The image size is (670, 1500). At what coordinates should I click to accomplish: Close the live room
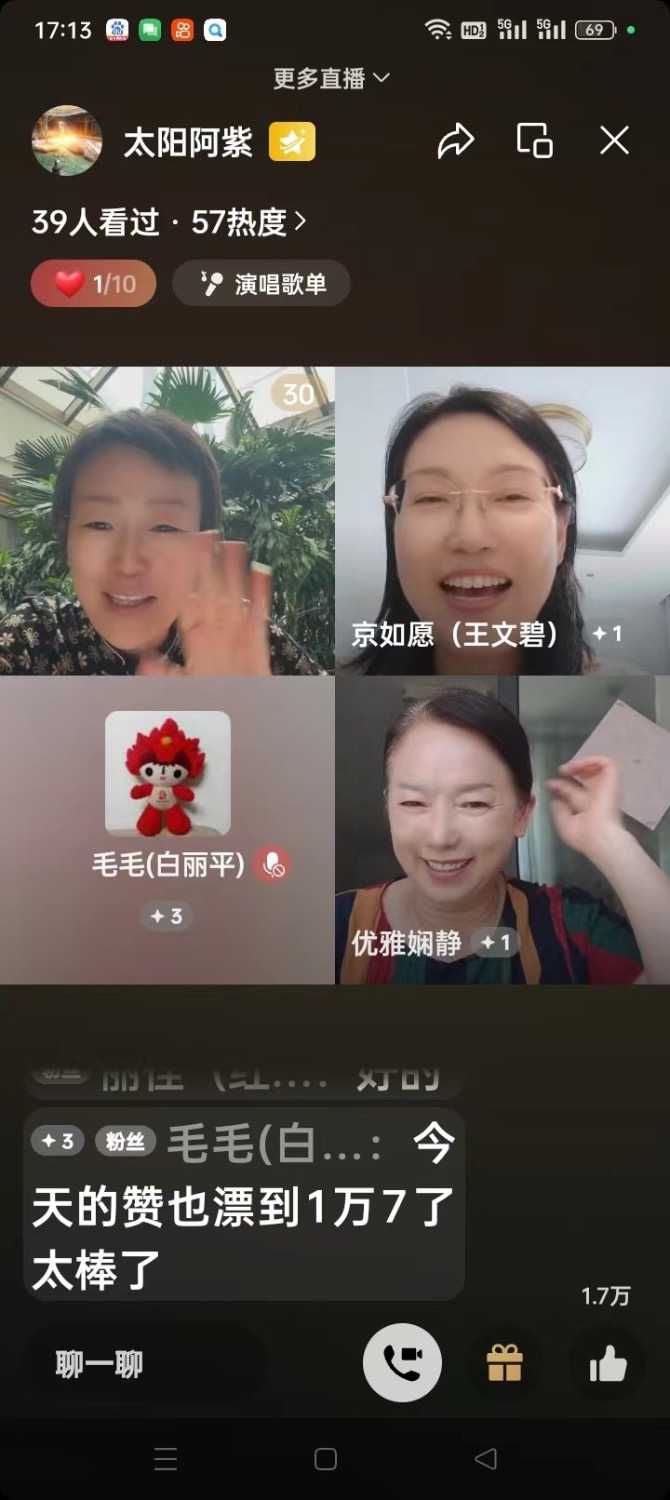coord(614,141)
